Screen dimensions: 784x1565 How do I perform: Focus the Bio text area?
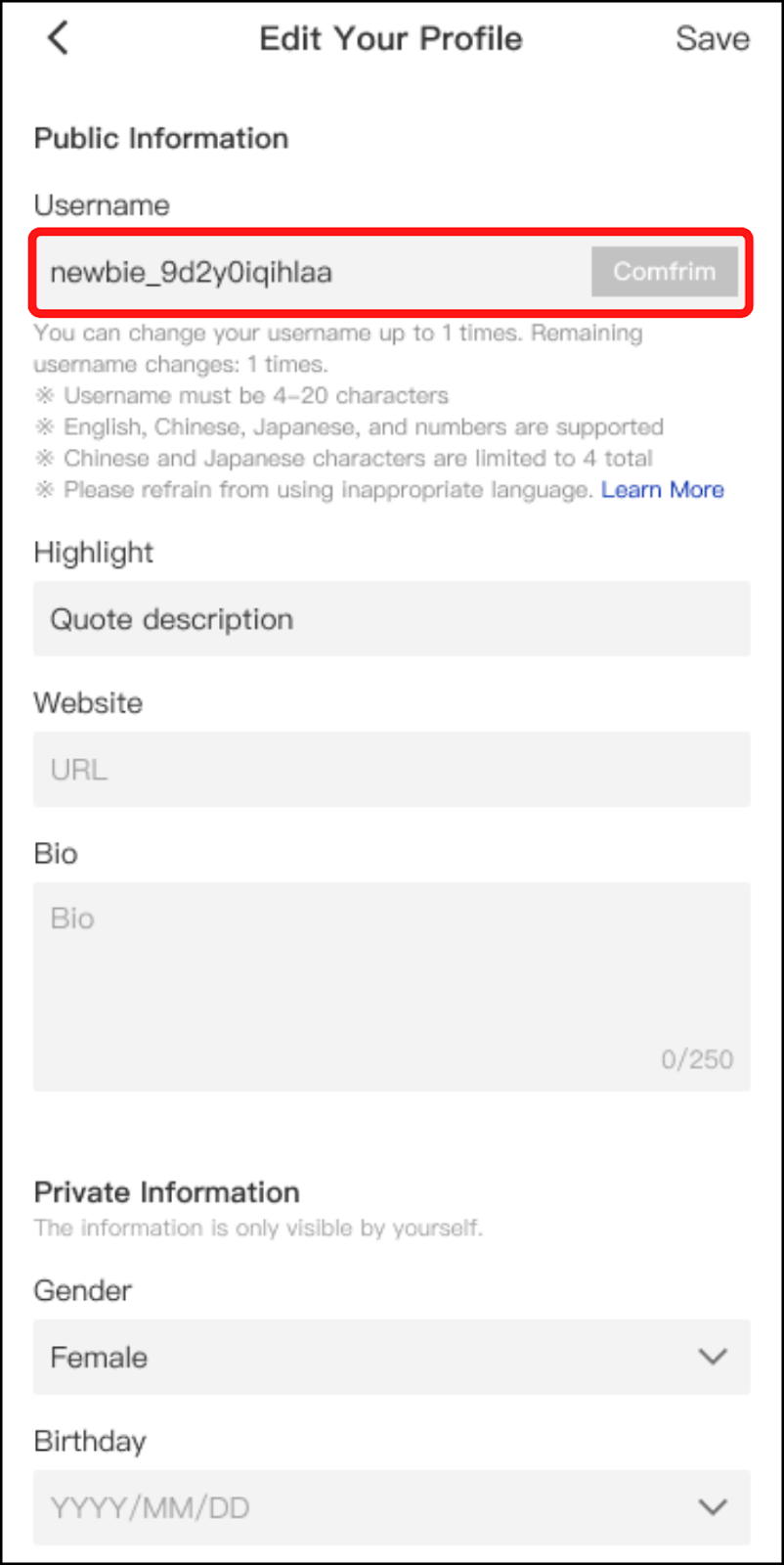point(391,986)
